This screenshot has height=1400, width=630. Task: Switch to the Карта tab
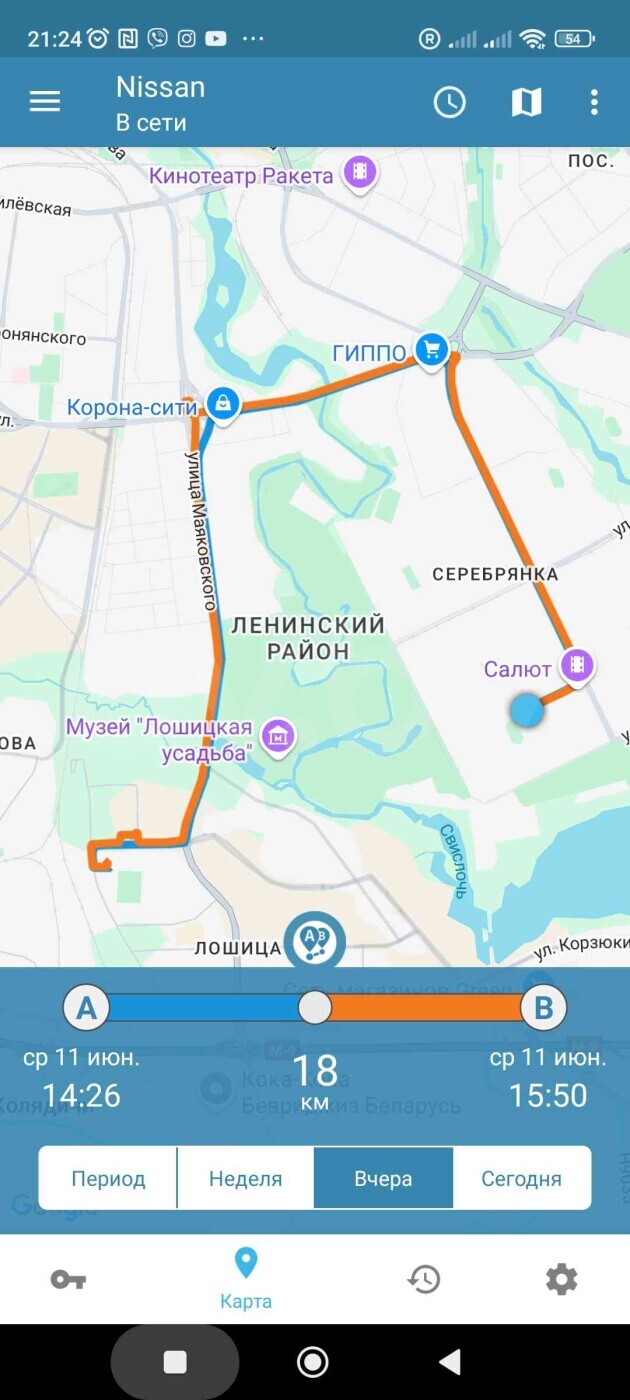click(246, 1279)
